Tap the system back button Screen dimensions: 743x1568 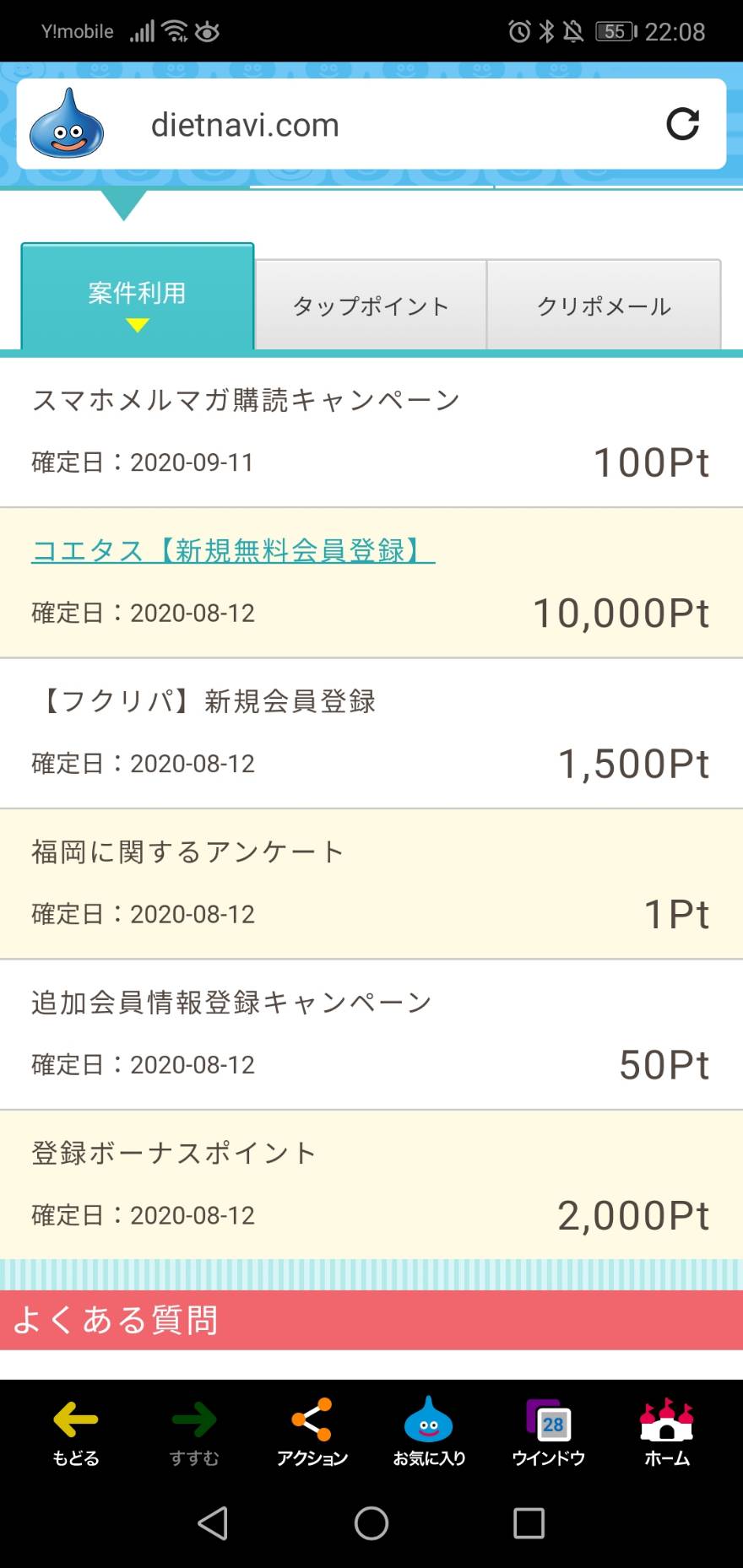tap(213, 1523)
